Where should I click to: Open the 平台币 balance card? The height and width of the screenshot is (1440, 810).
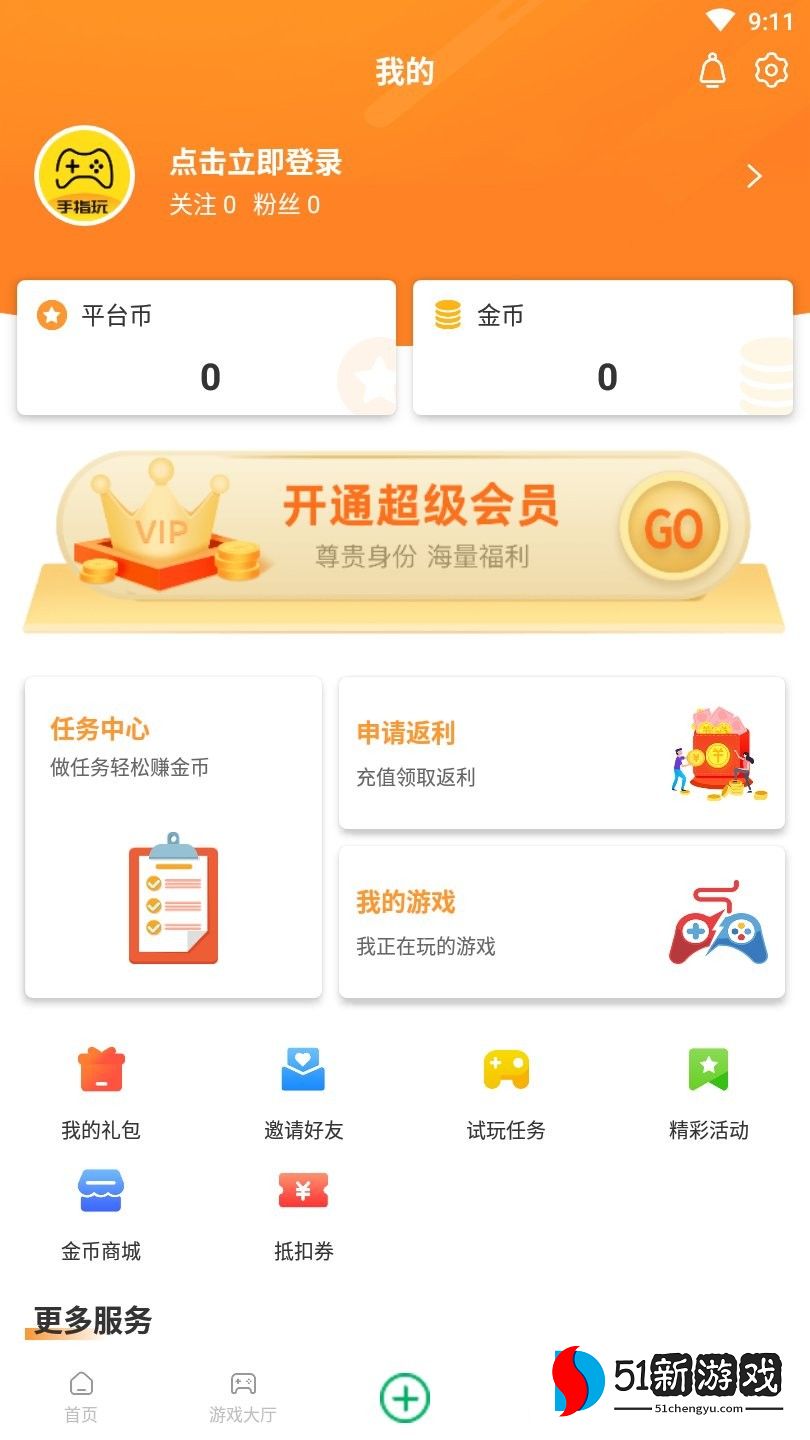(207, 348)
